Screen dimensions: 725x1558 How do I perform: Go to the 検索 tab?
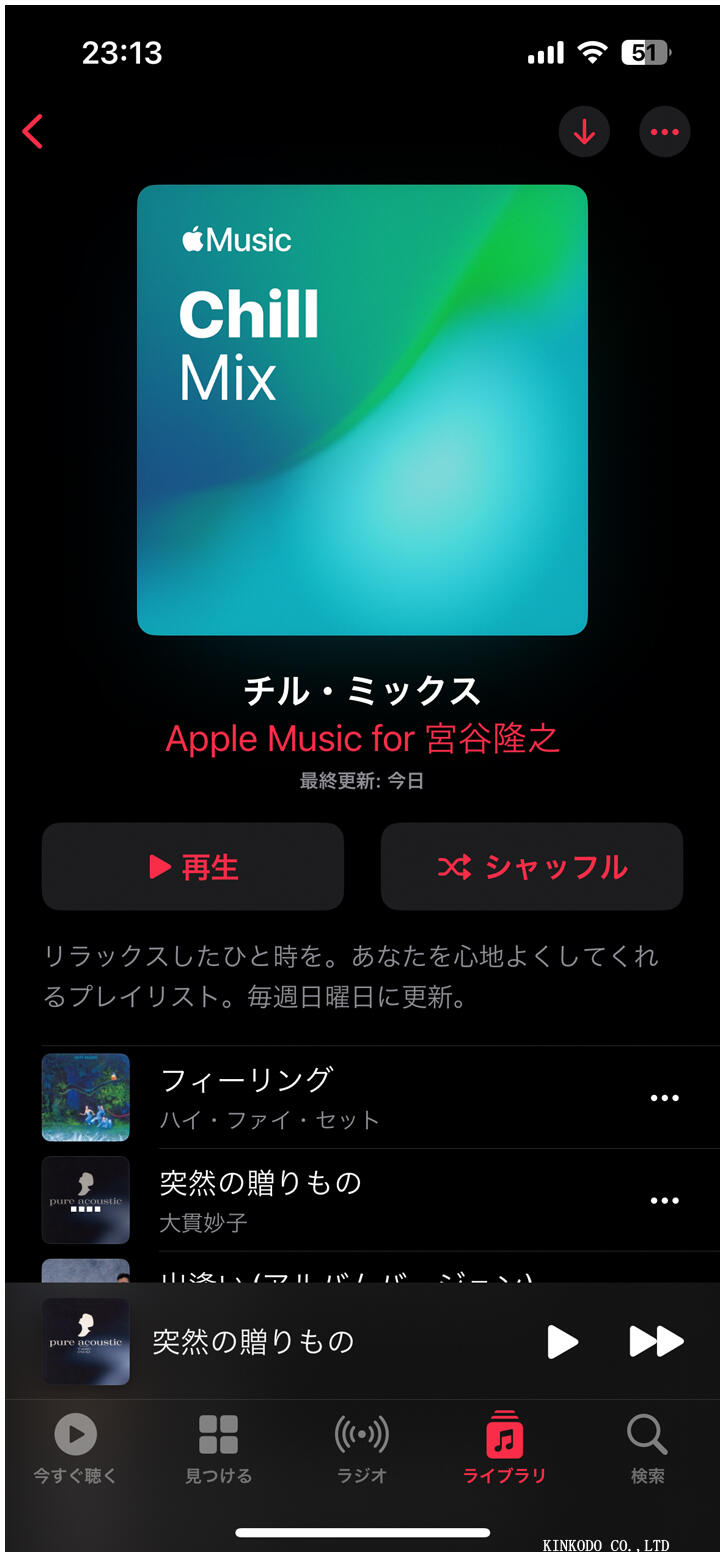[647, 1447]
